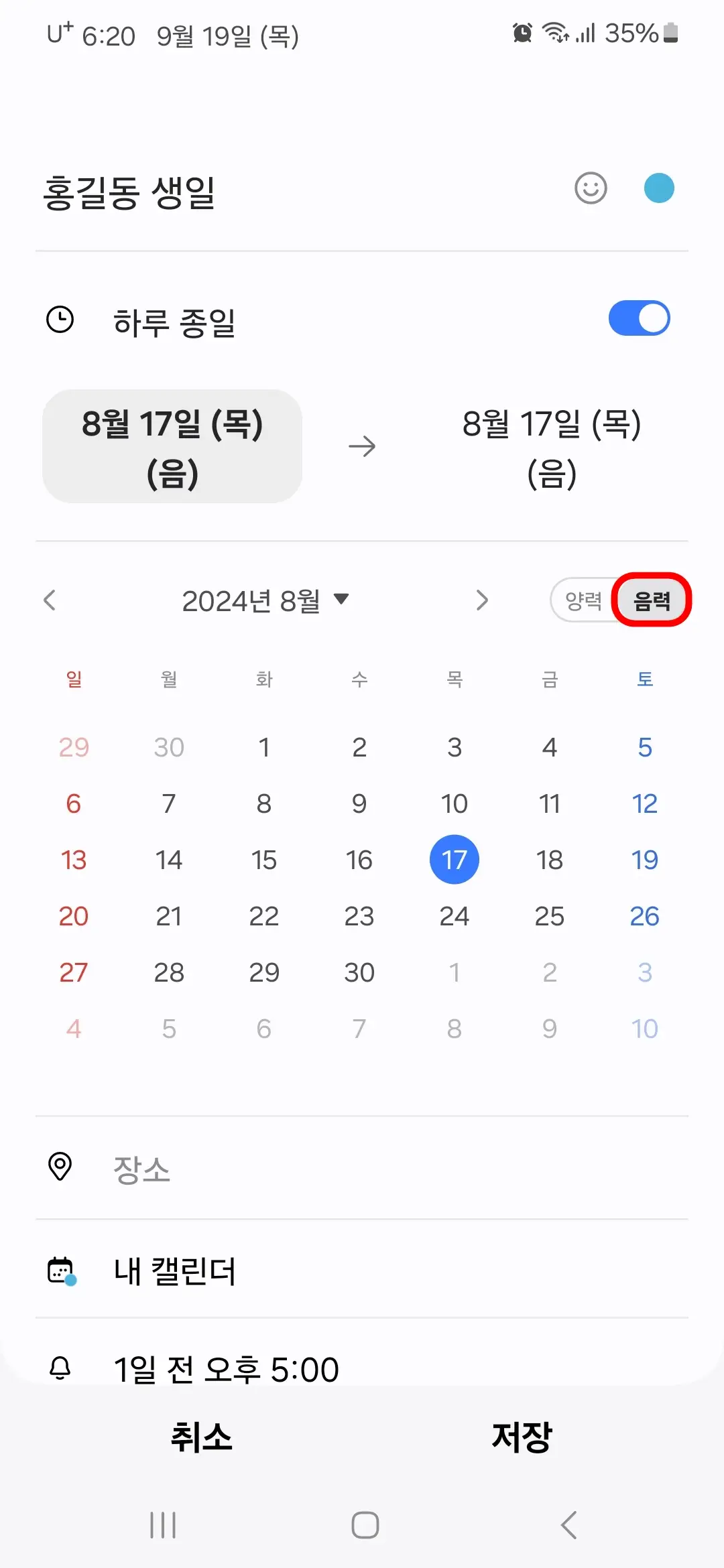Screen dimensions: 724x1568
Task: Click the arrow between start and end dates
Action: [x=362, y=446]
